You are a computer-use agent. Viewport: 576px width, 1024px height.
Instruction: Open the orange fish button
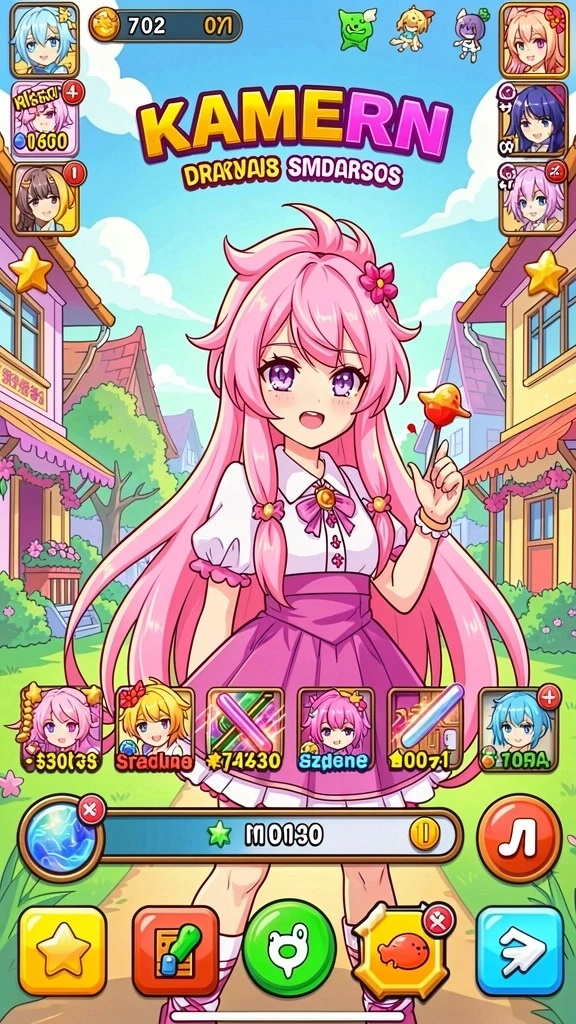pos(402,950)
